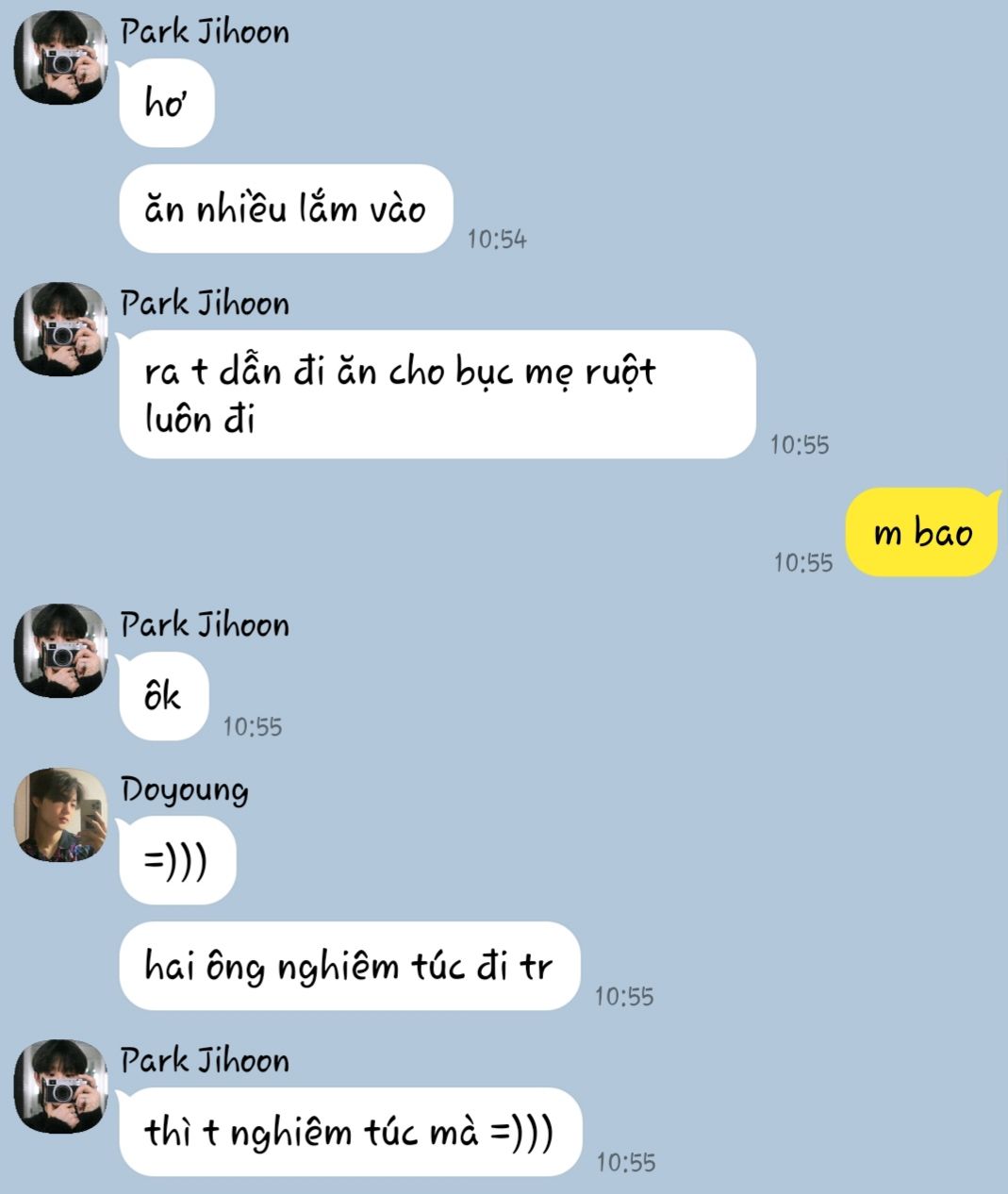Tap Park Jihoon's avatar beside 'ra t dẫn đi ăn'

point(60,329)
